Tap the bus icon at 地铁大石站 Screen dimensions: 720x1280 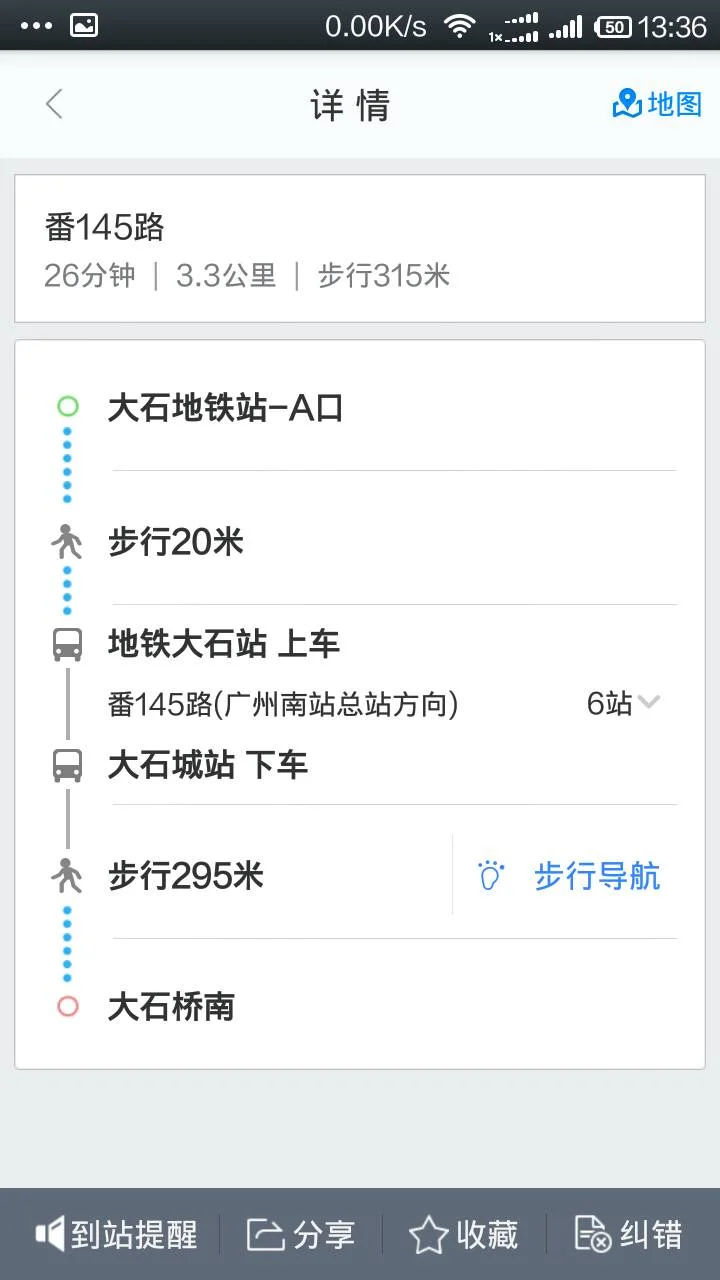67,644
